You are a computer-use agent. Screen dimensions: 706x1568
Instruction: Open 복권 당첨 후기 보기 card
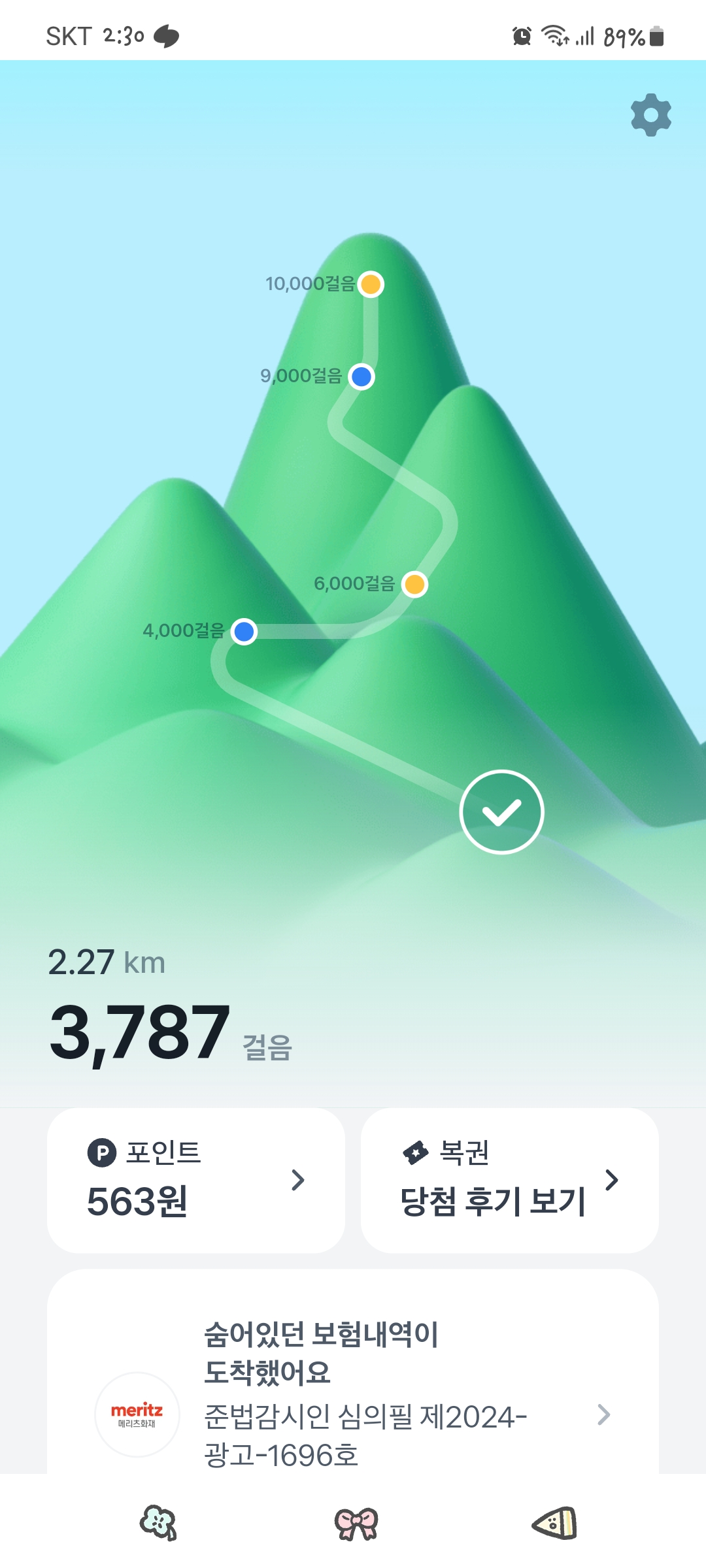pyautogui.click(x=510, y=1180)
